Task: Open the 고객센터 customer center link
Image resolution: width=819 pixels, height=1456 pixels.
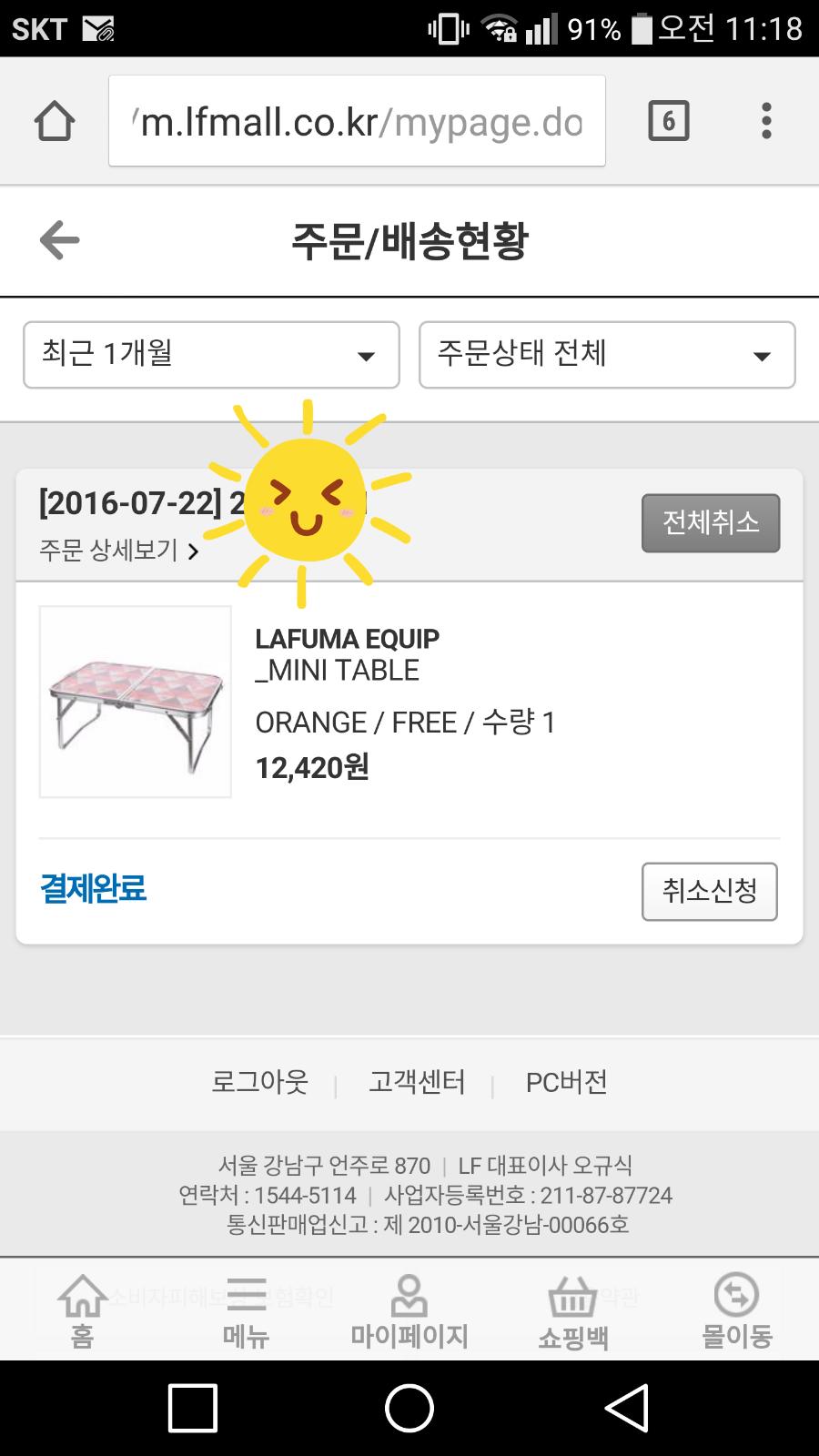Action: coord(417,1082)
